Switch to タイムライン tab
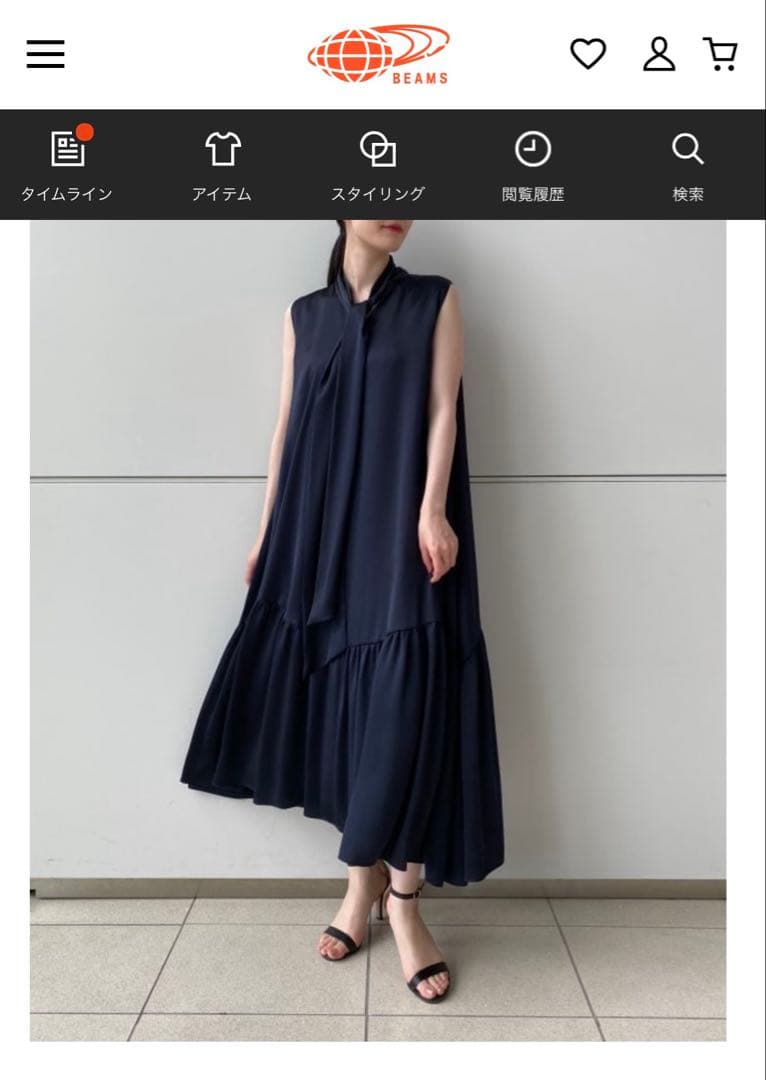 (67, 165)
